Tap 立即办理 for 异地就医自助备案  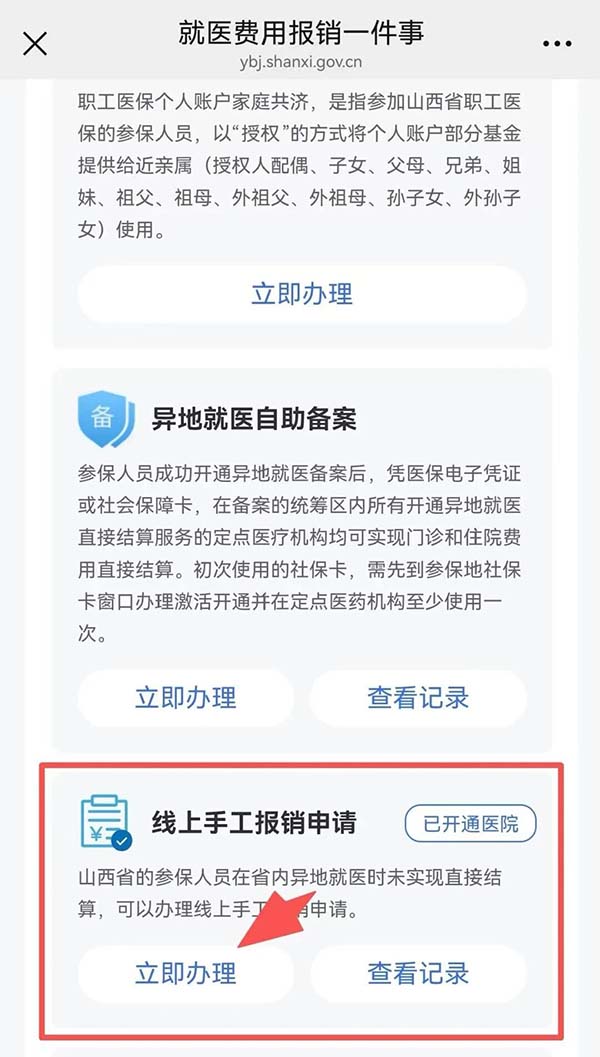click(x=186, y=697)
